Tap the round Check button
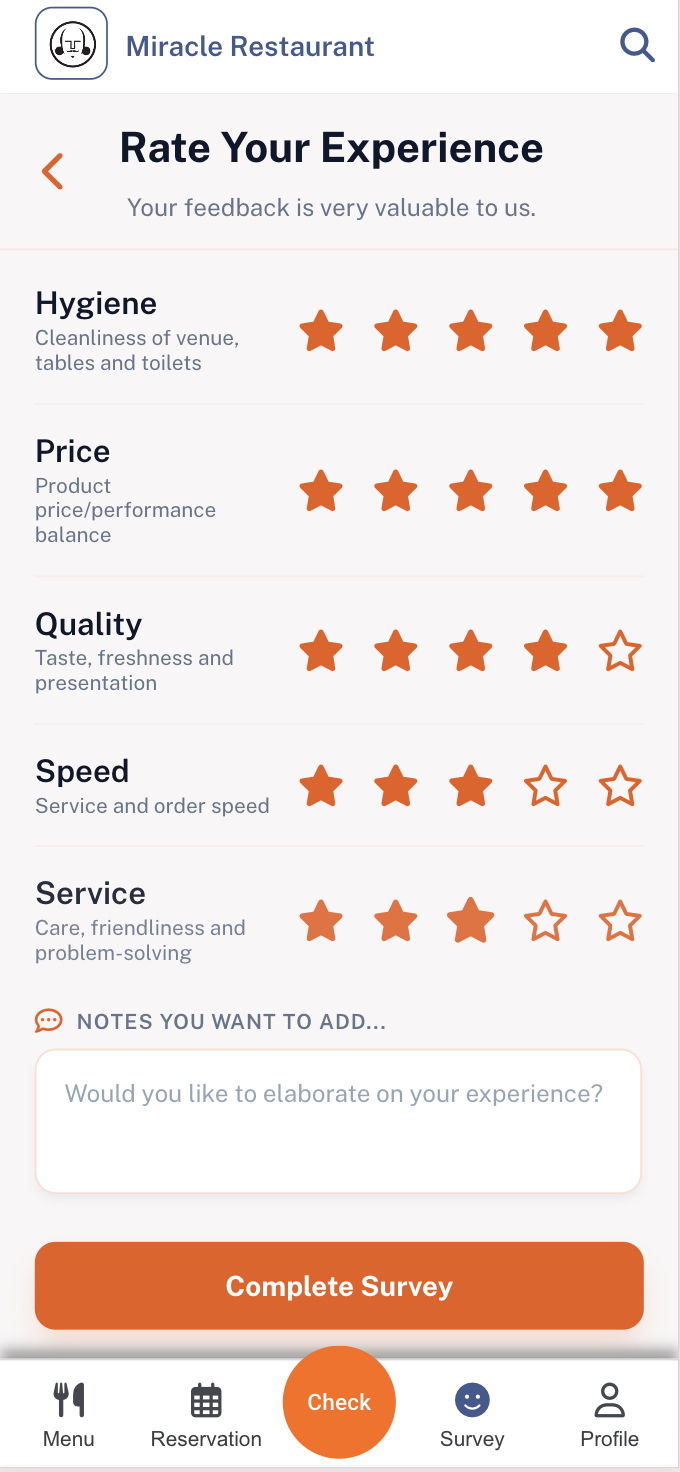This screenshot has width=680, height=1472. pos(339,1402)
